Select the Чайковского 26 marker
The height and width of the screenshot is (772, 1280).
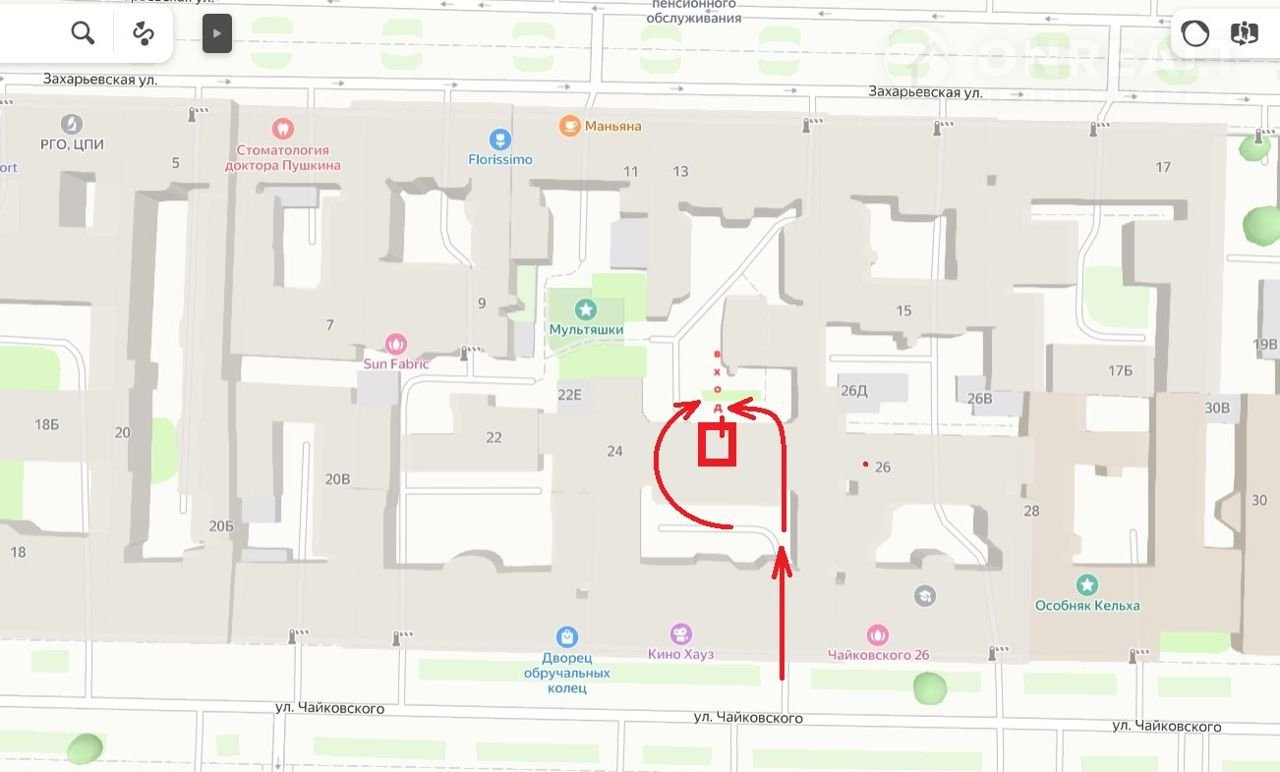point(878,634)
